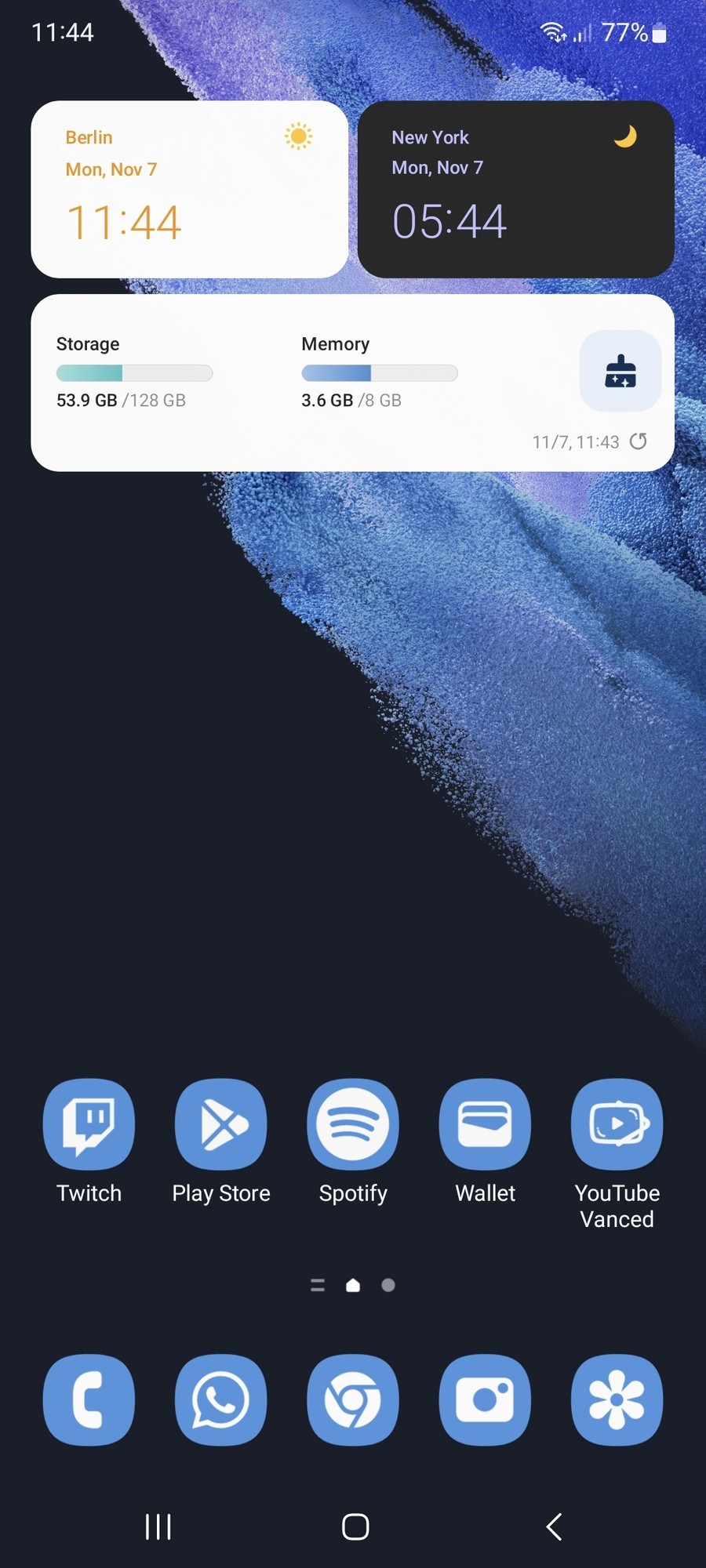Show recent apps from the navigation bar
Screen dimensions: 706x1568
click(158, 1526)
